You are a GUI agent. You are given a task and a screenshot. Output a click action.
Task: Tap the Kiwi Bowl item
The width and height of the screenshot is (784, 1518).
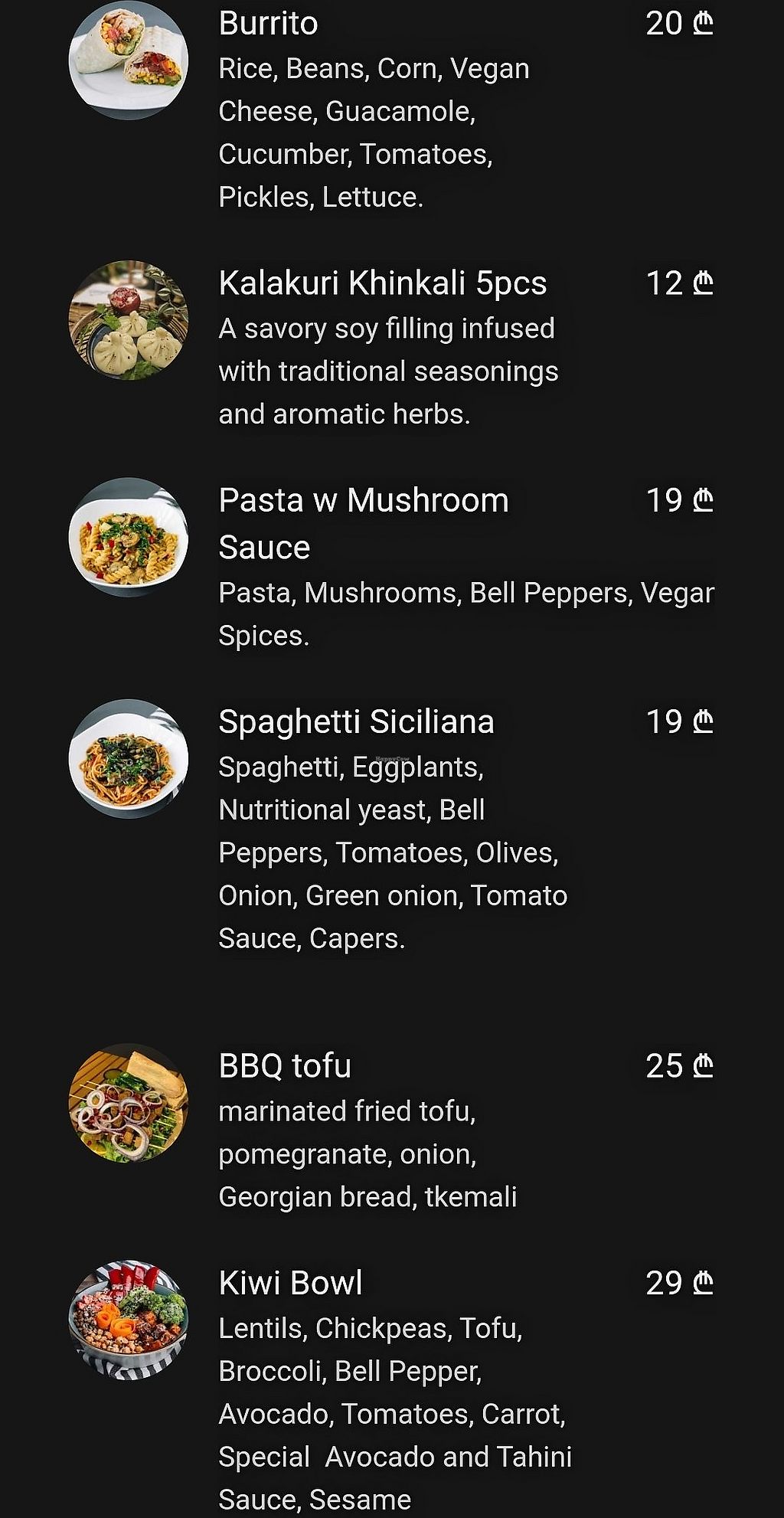point(290,1283)
